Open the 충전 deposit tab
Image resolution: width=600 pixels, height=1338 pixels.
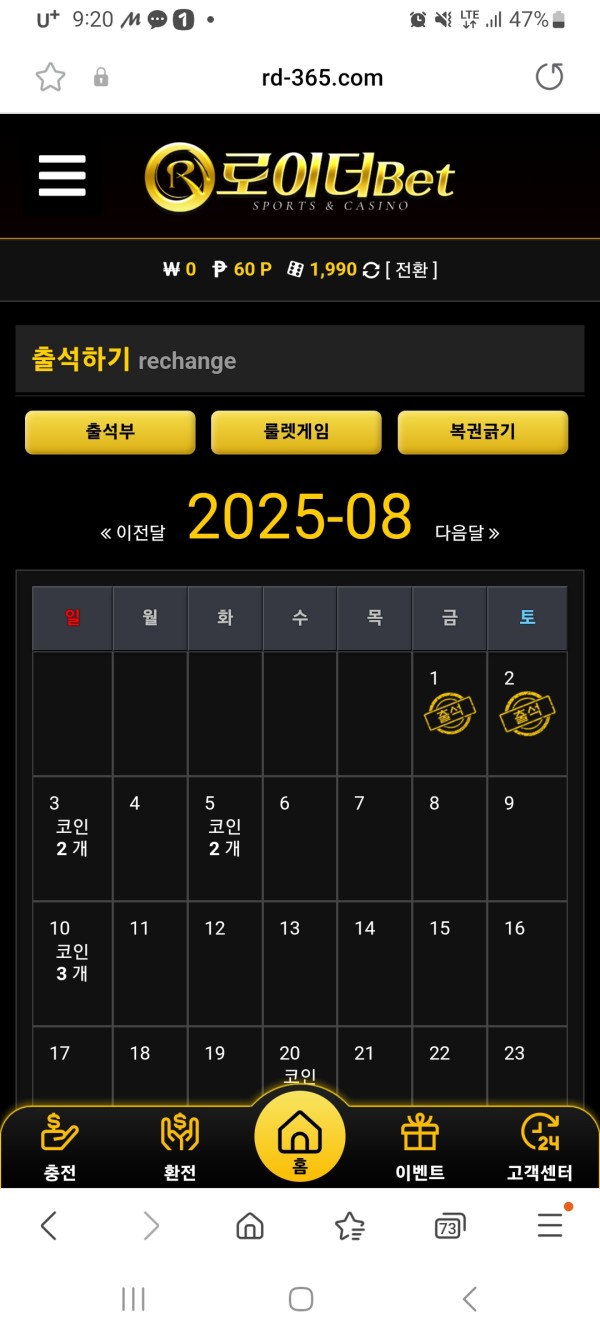pos(60,1148)
